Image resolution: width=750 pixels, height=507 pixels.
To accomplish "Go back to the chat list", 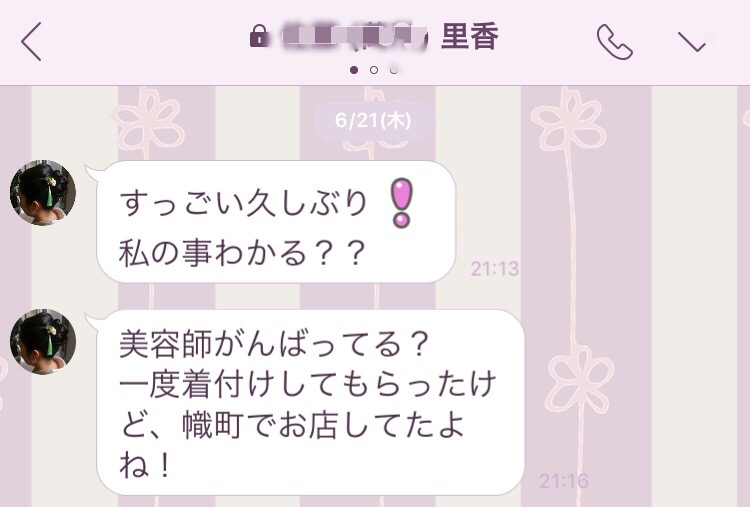I will coord(32,41).
